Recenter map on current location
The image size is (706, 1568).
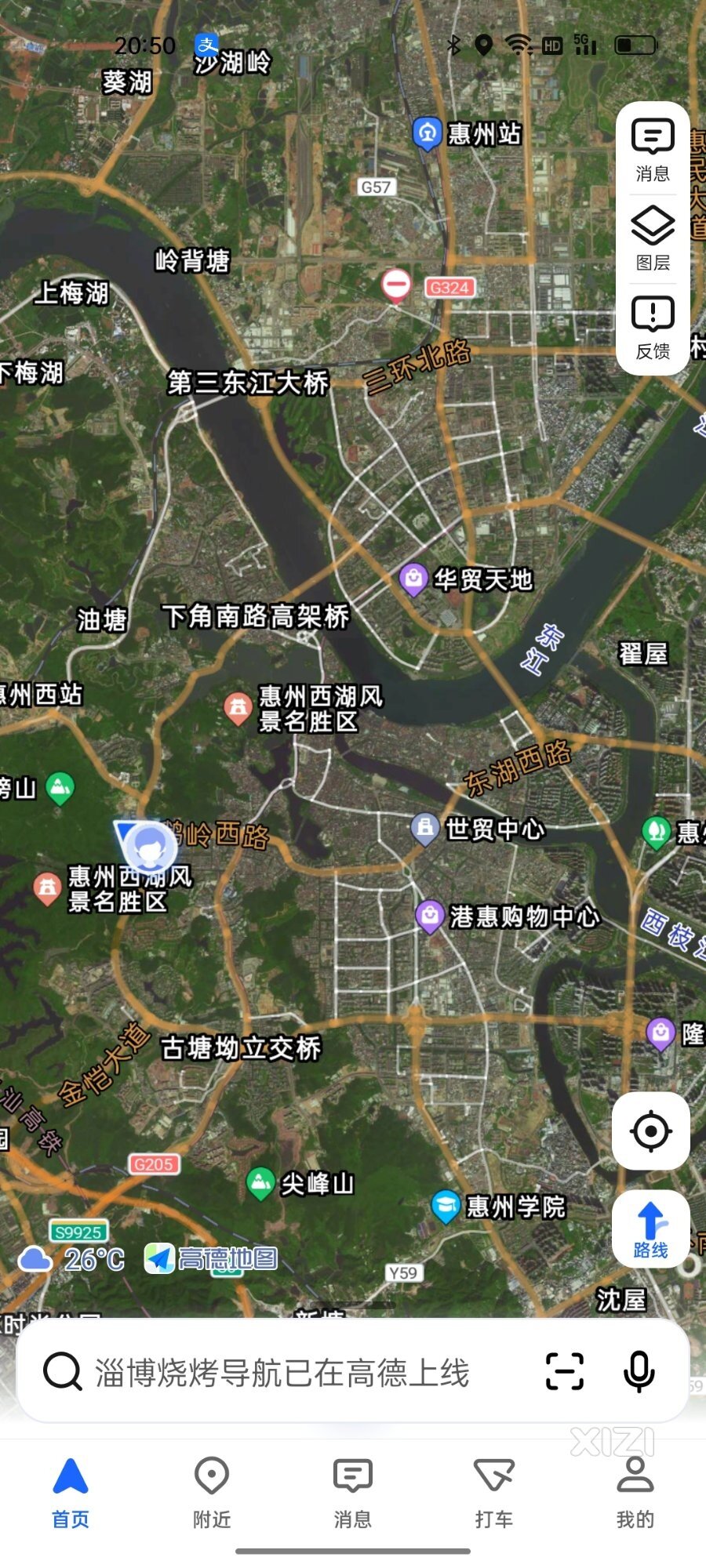(x=651, y=1131)
